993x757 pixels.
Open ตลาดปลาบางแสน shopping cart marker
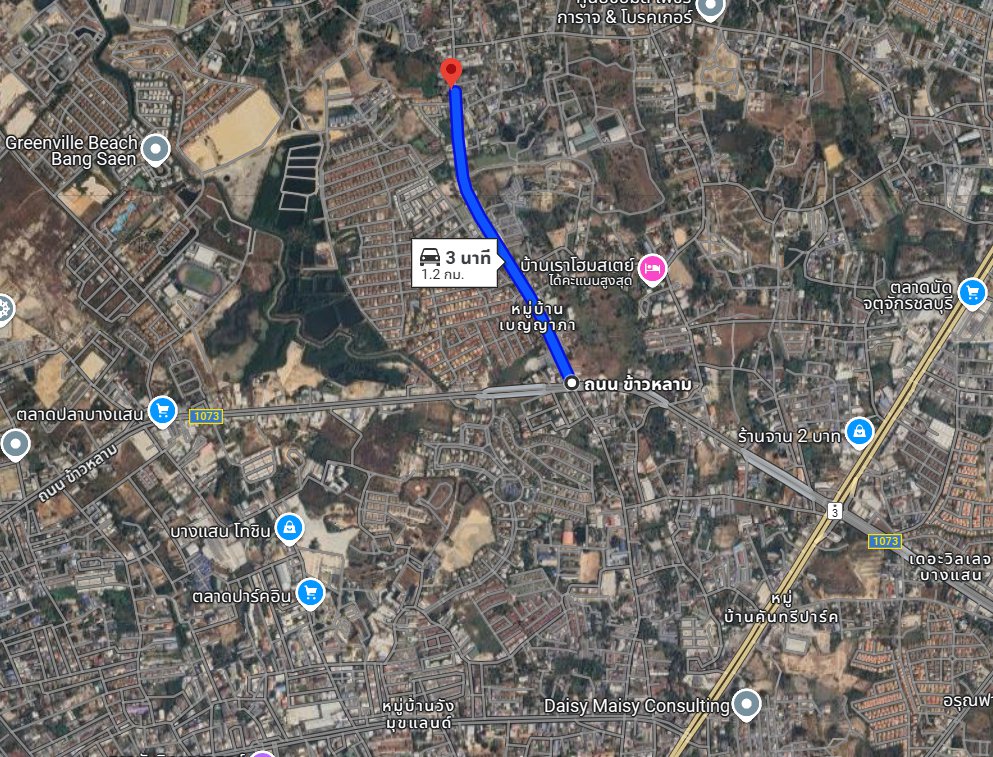click(x=162, y=409)
